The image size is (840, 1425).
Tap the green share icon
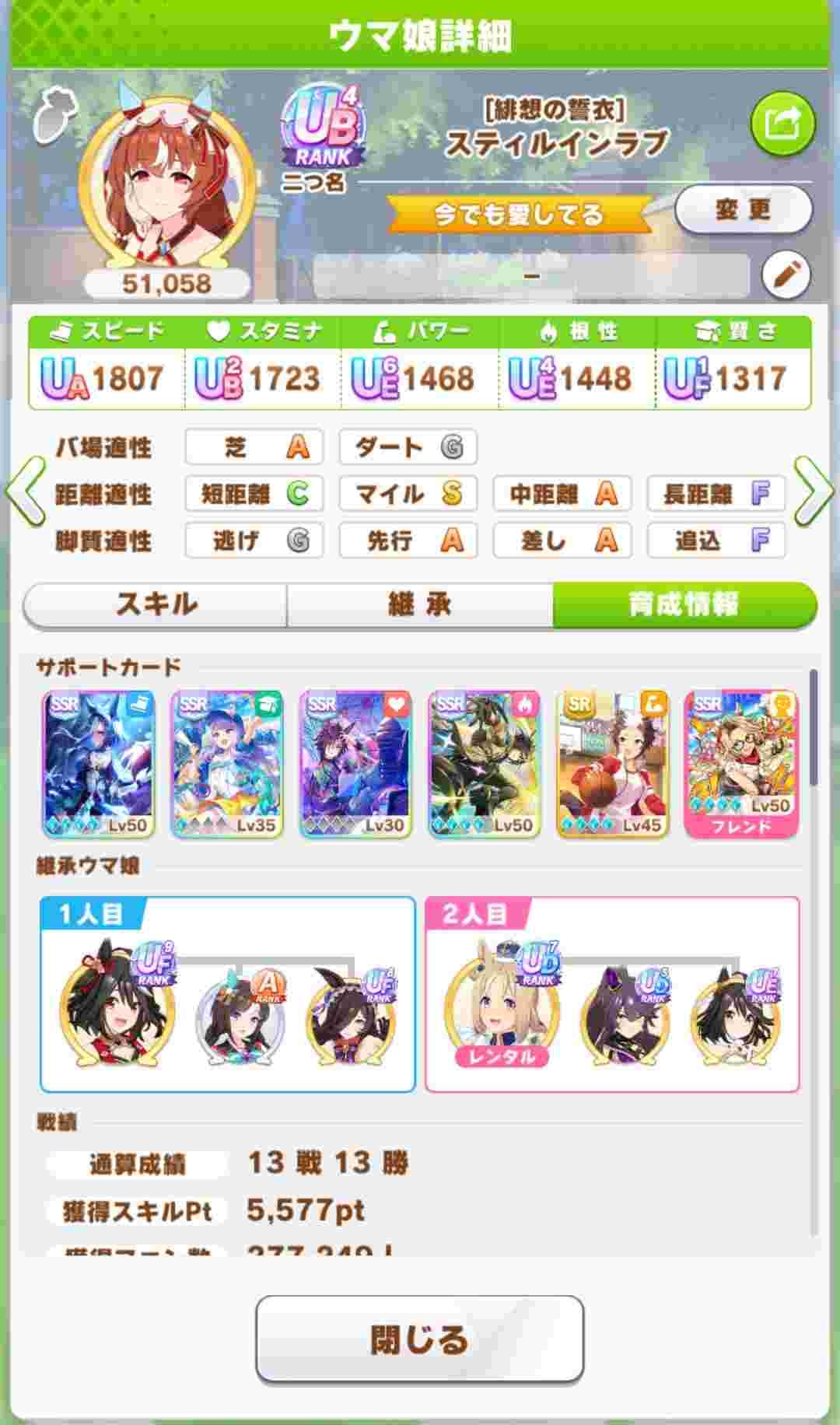pyautogui.click(x=782, y=124)
